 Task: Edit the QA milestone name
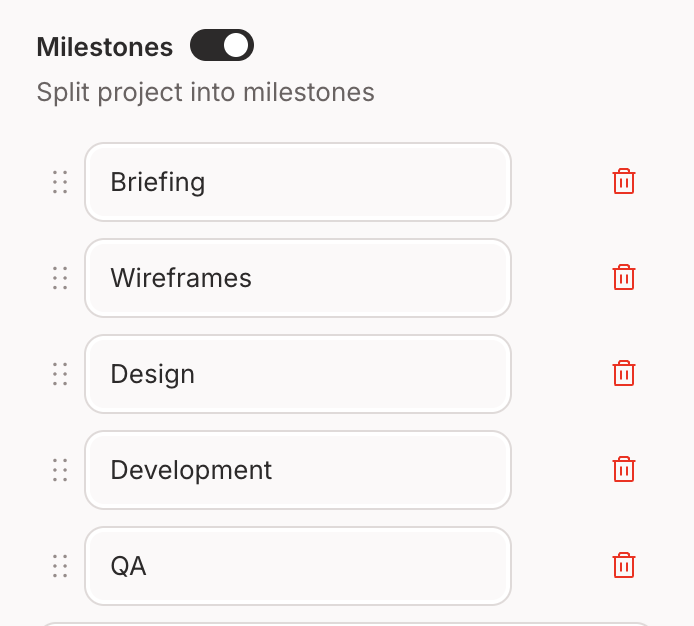(x=298, y=566)
